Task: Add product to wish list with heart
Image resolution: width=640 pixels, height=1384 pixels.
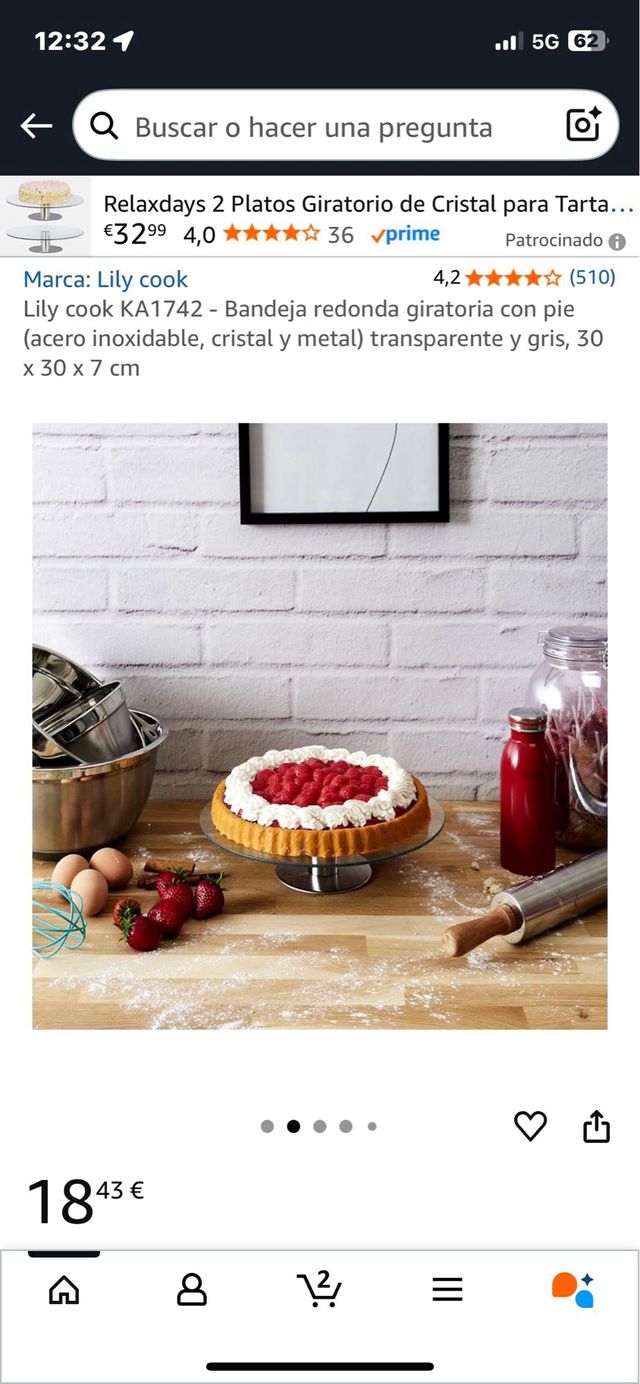Action: 530,1126
